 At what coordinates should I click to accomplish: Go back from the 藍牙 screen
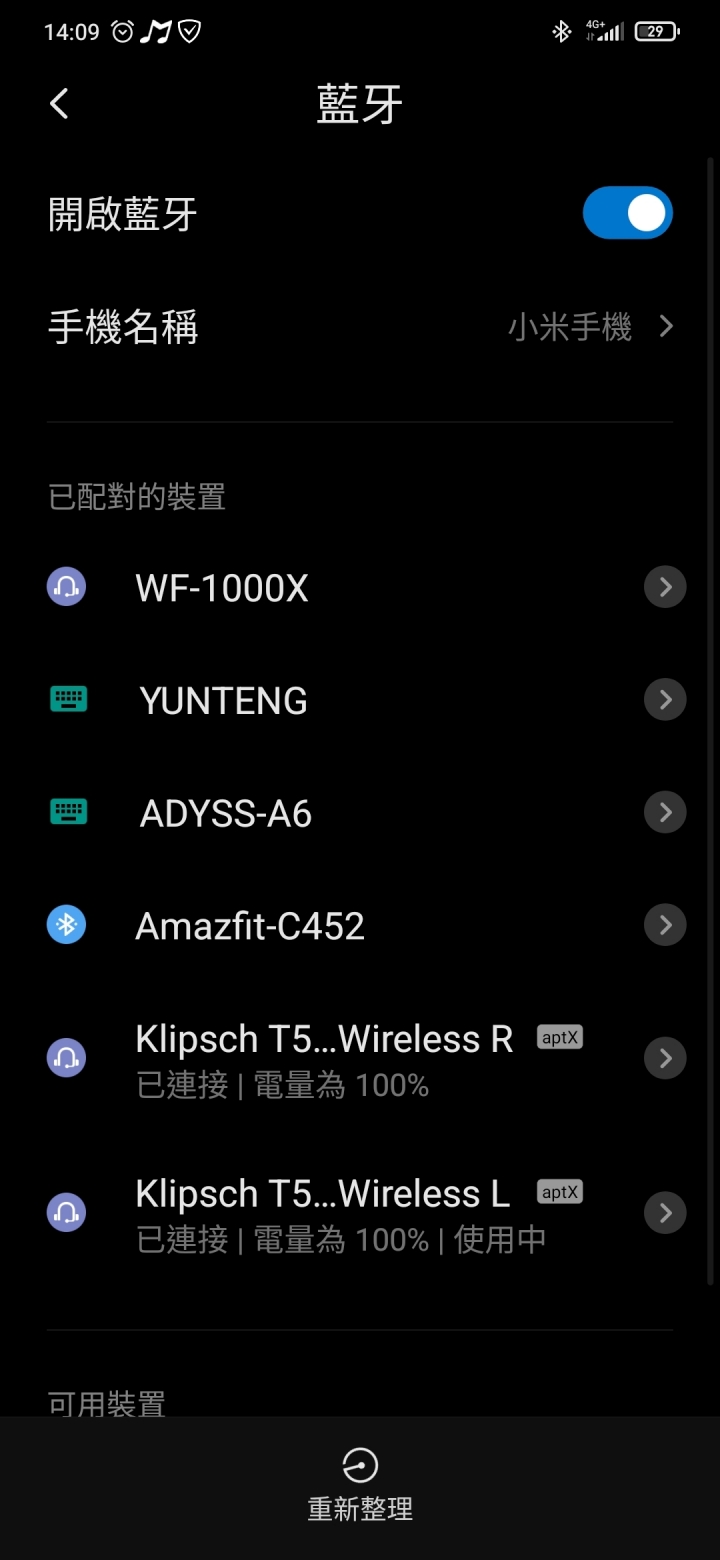60,103
